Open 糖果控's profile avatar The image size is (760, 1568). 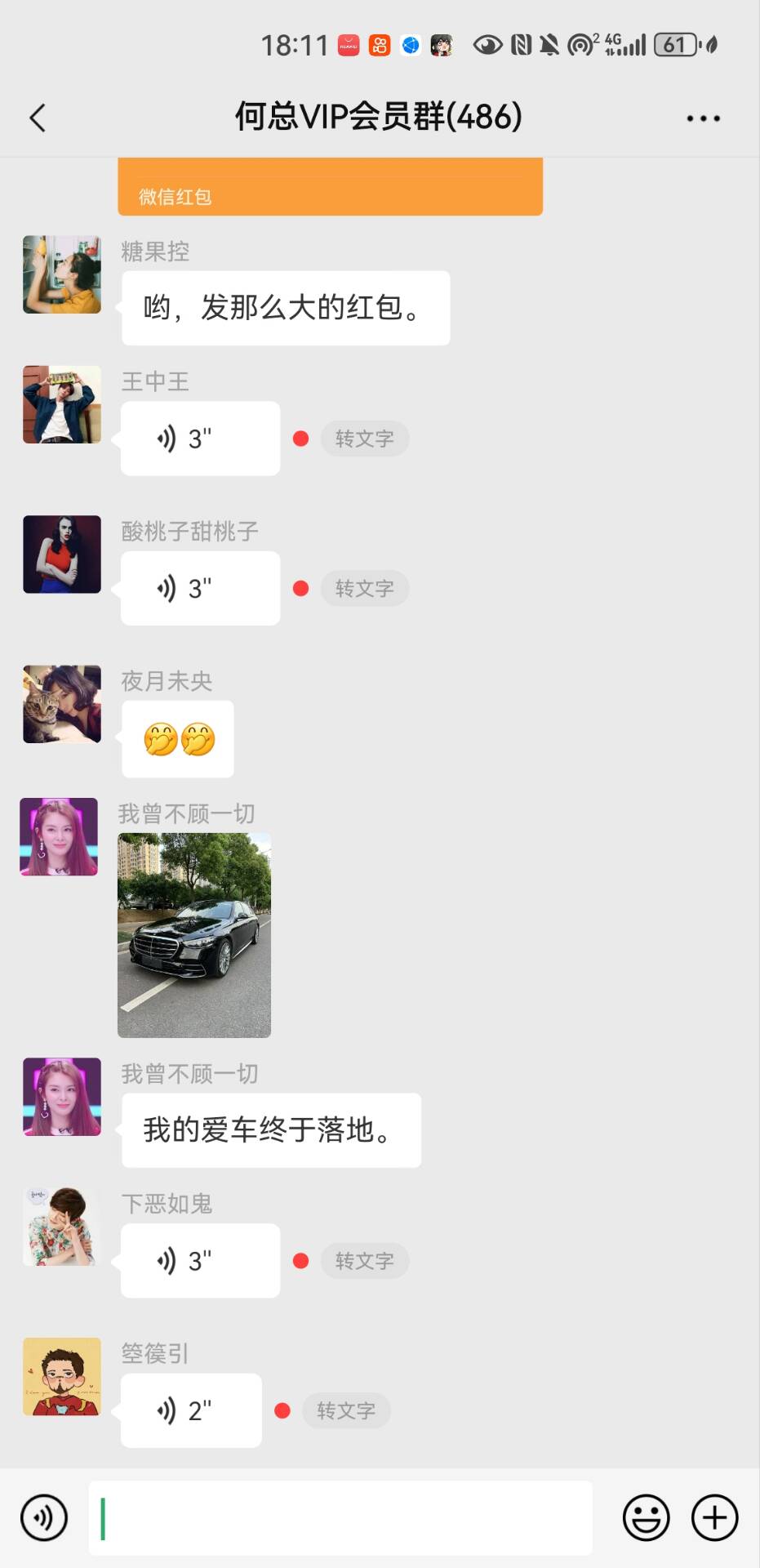pos(62,275)
